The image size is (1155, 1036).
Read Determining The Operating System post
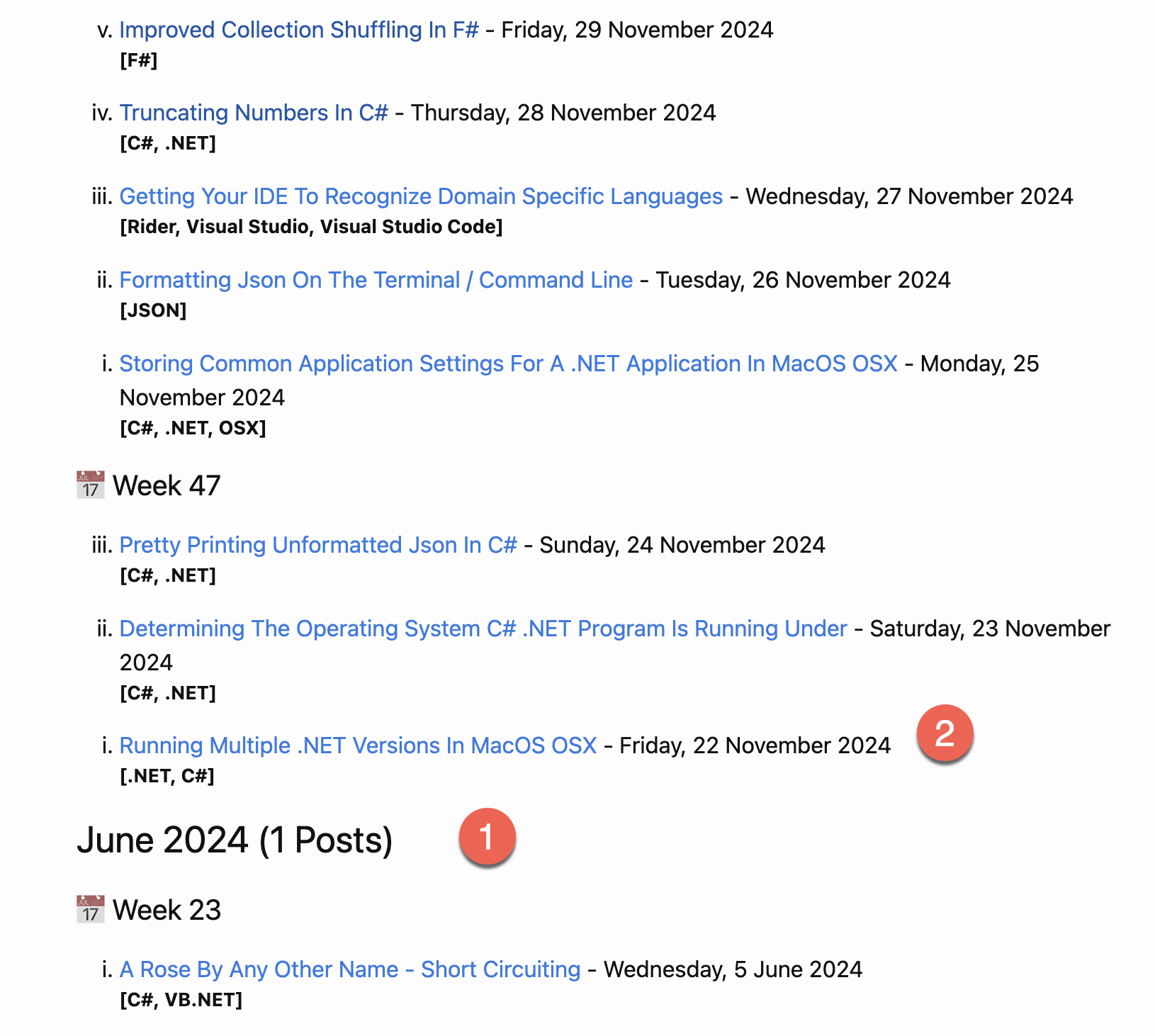click(x=483, y=629)
